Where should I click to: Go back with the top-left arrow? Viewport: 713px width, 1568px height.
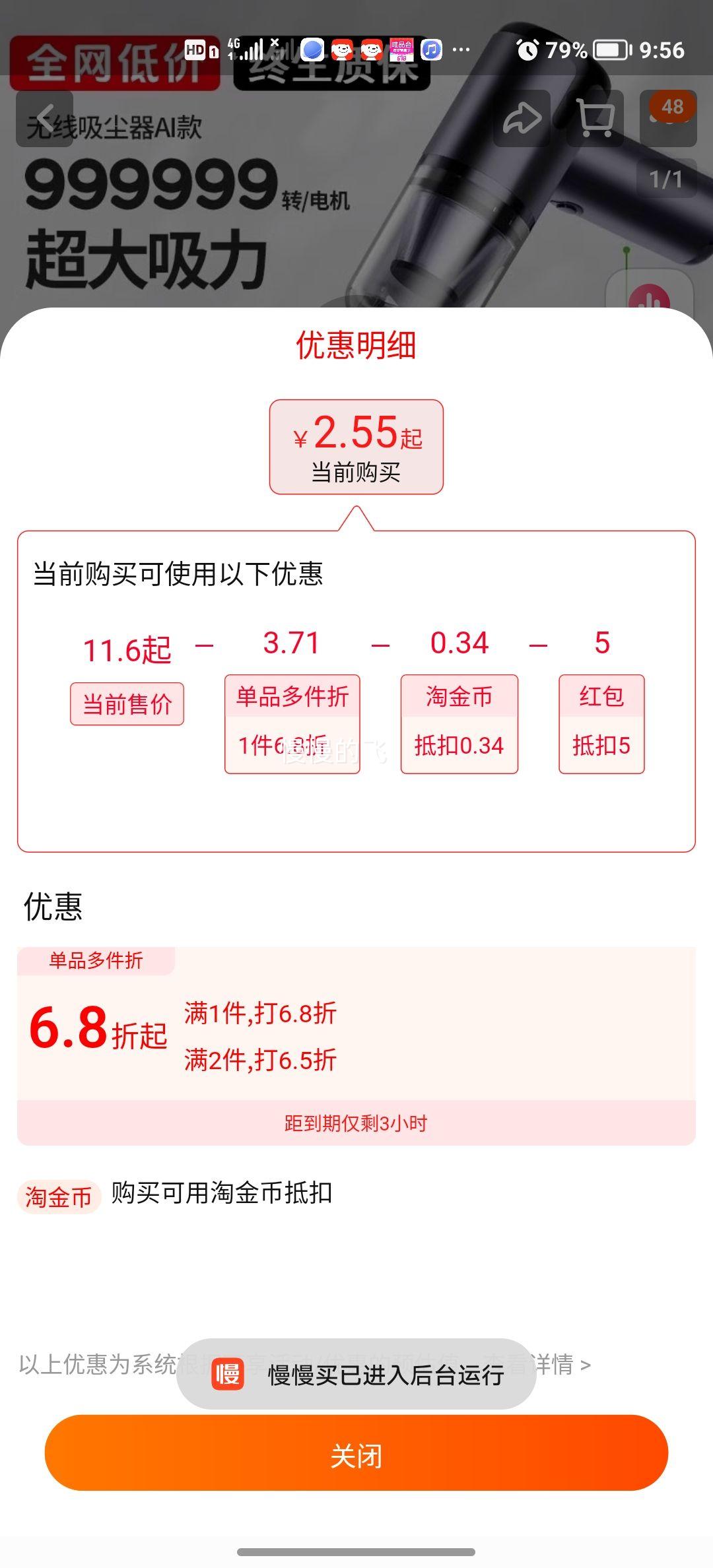click(44, 119)
